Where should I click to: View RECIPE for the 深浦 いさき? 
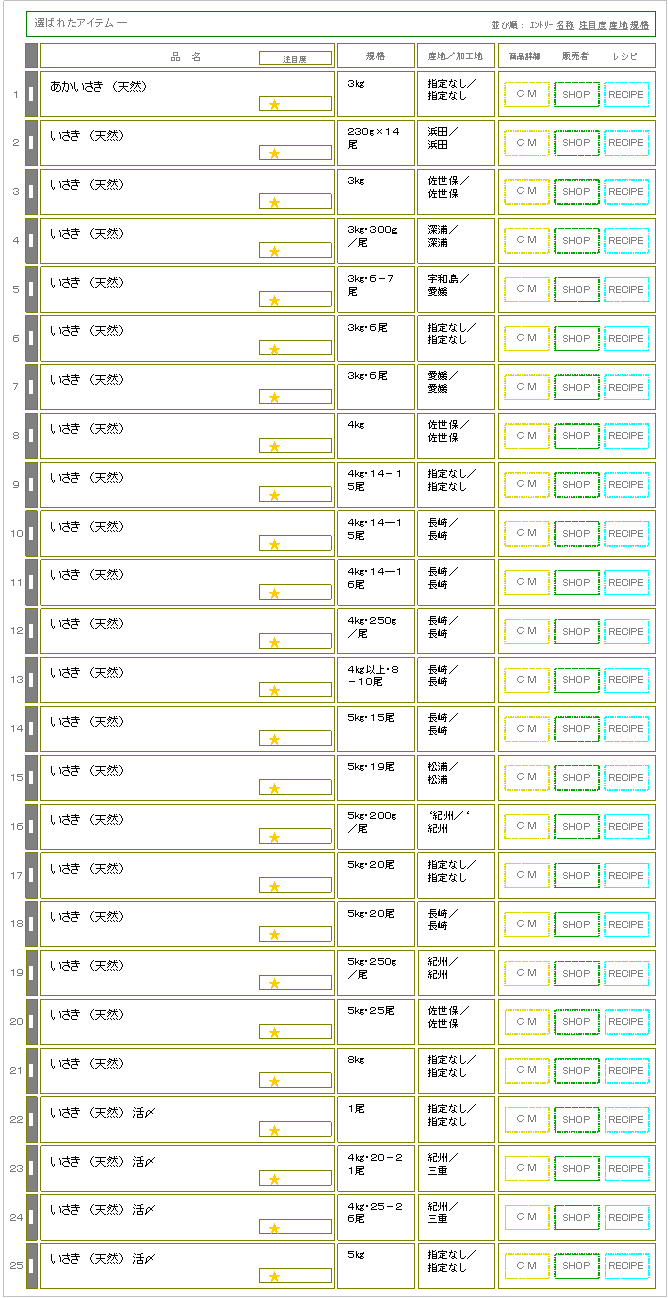tap(626, 241)
